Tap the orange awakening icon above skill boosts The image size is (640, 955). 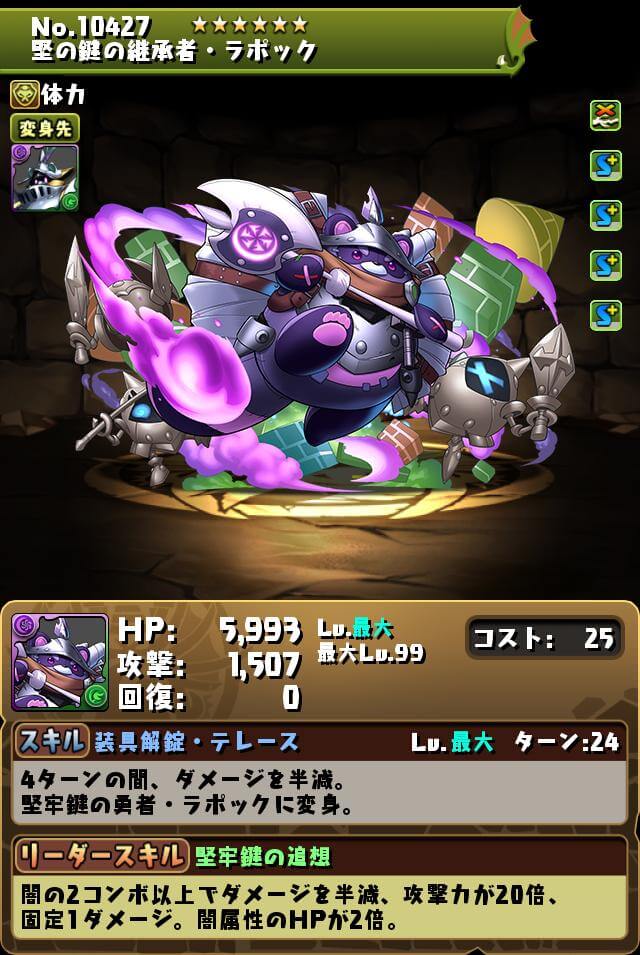click(605, 116)
